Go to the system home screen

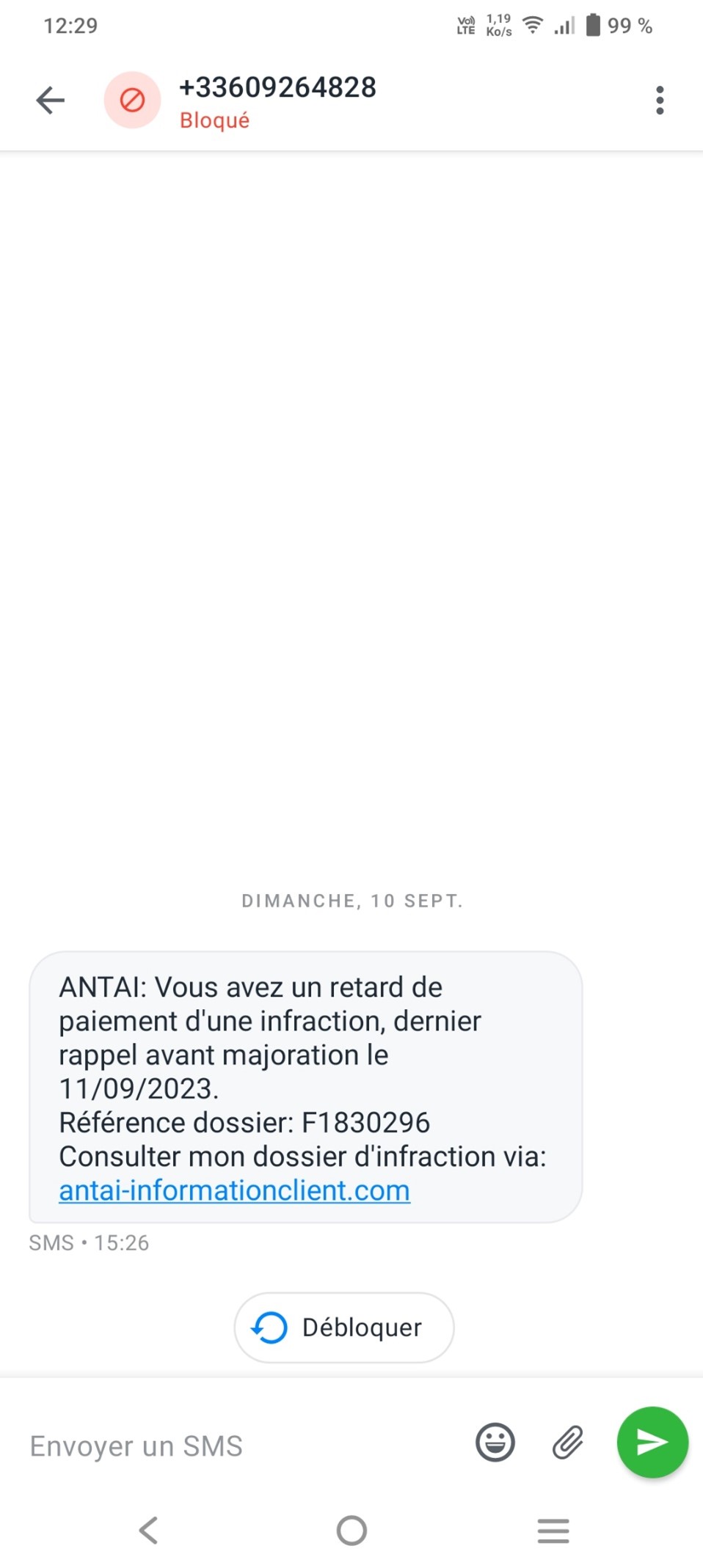pyautogui.click(x=351, y=1531)
